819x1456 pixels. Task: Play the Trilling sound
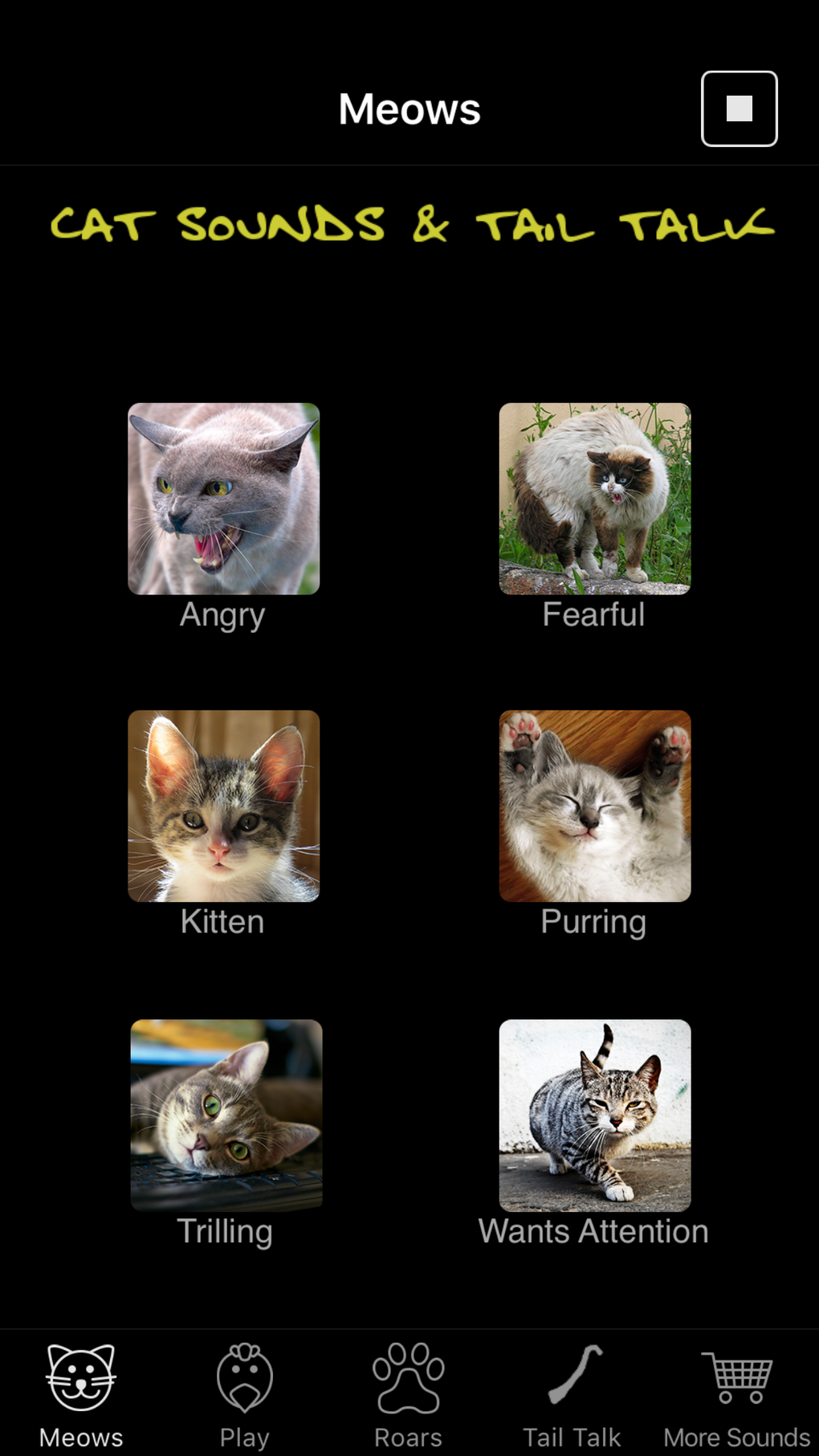(x=226, y=1115)
